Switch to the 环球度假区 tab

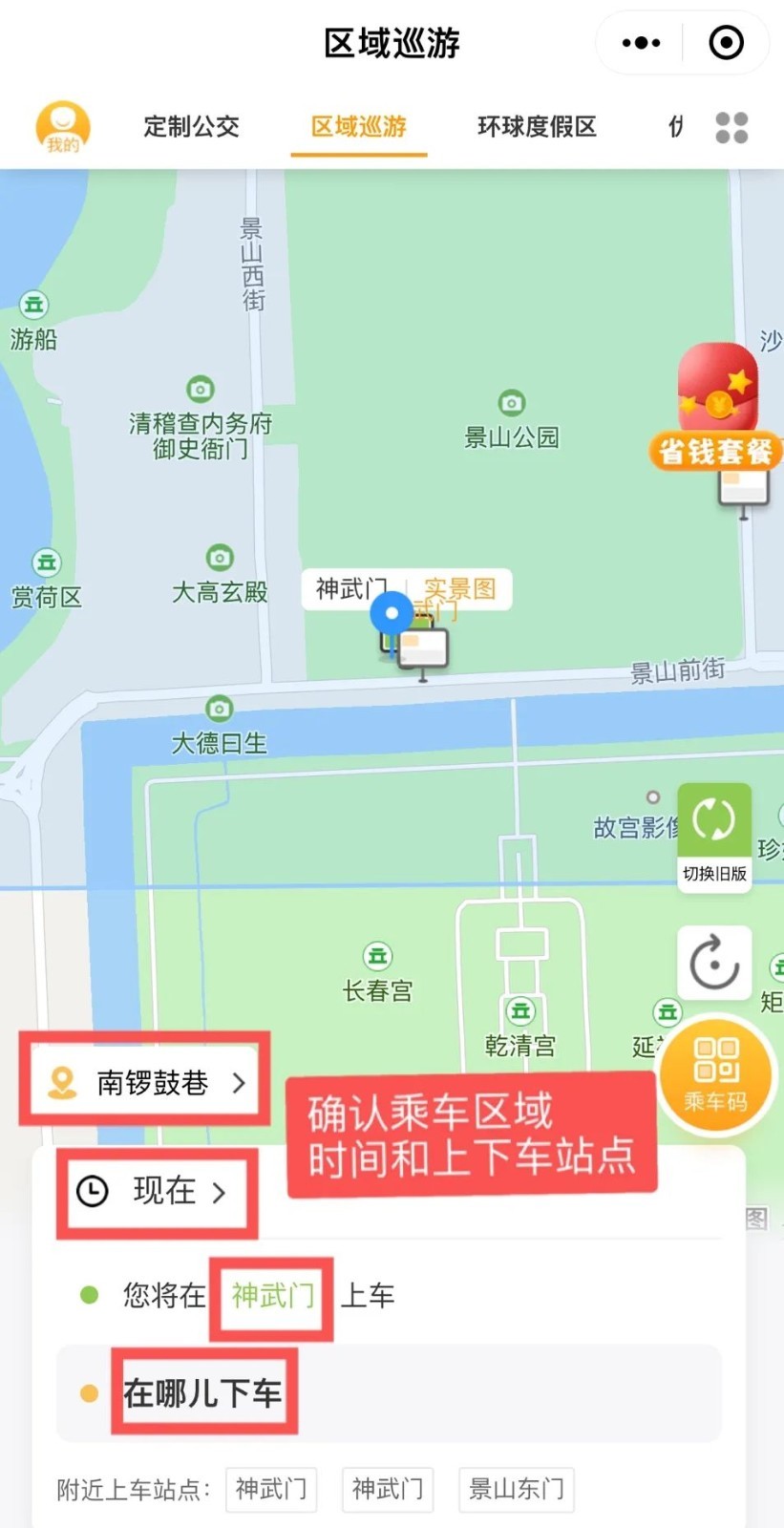pos(537,126)
